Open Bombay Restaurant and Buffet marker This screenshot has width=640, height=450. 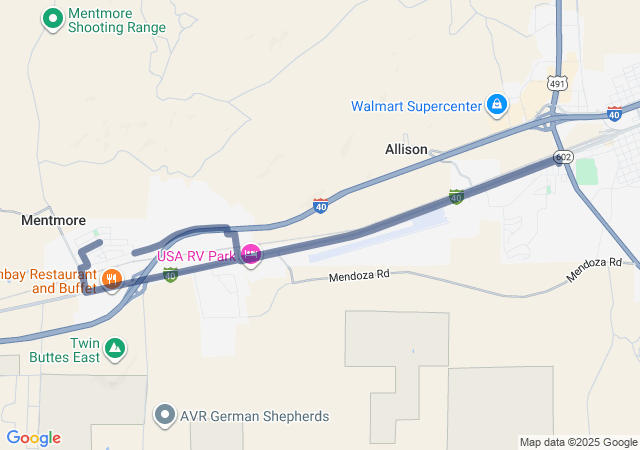click(x=111, y=280)
